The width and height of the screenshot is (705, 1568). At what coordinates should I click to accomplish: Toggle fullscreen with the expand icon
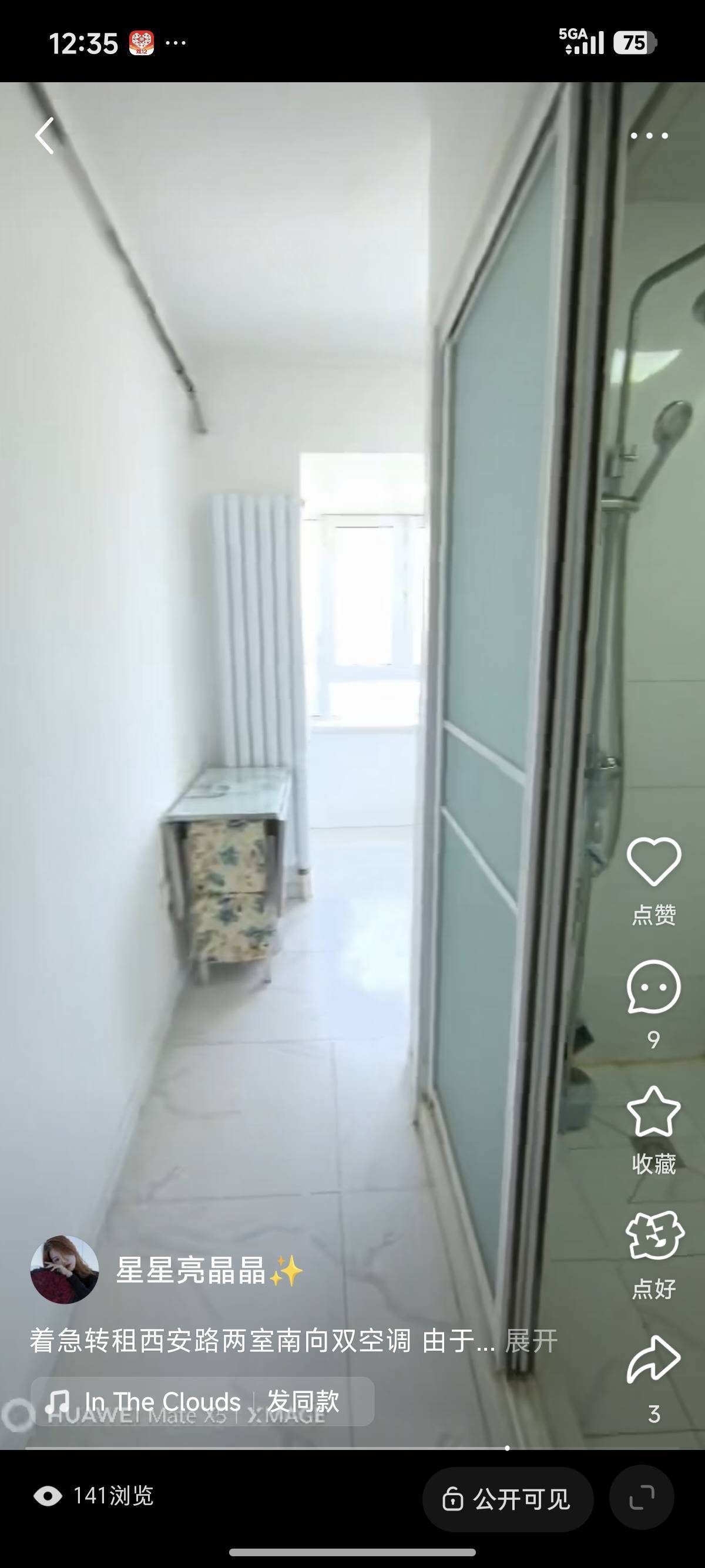pos(641,1498)
